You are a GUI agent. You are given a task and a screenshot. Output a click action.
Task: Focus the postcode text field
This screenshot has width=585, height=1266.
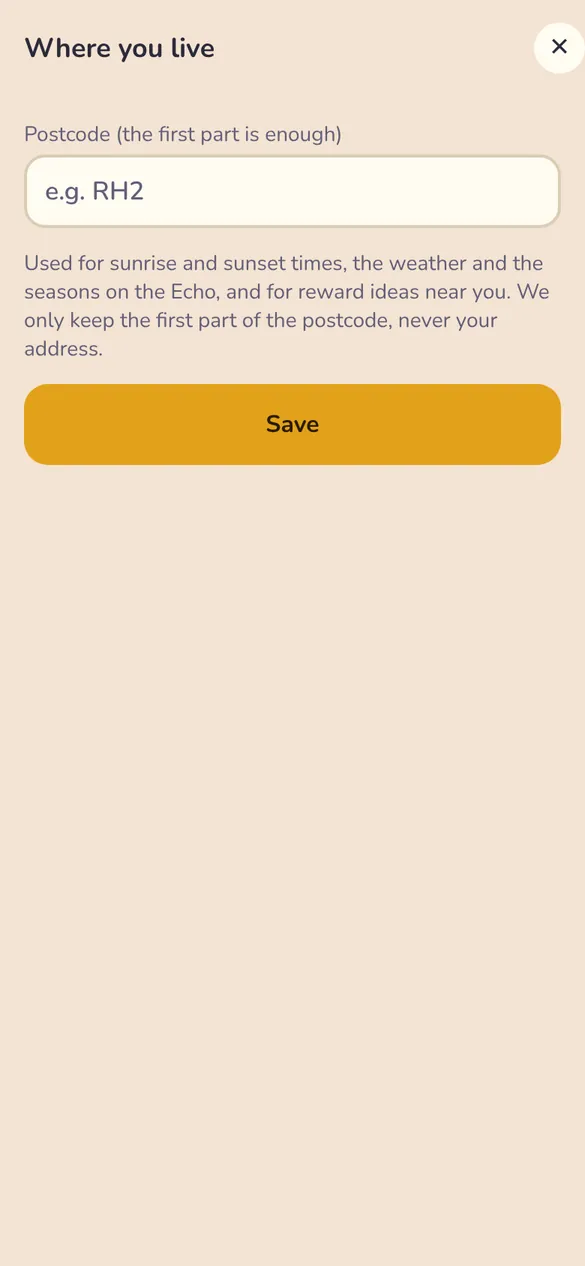pyautogui.click(x=292, y=191)
